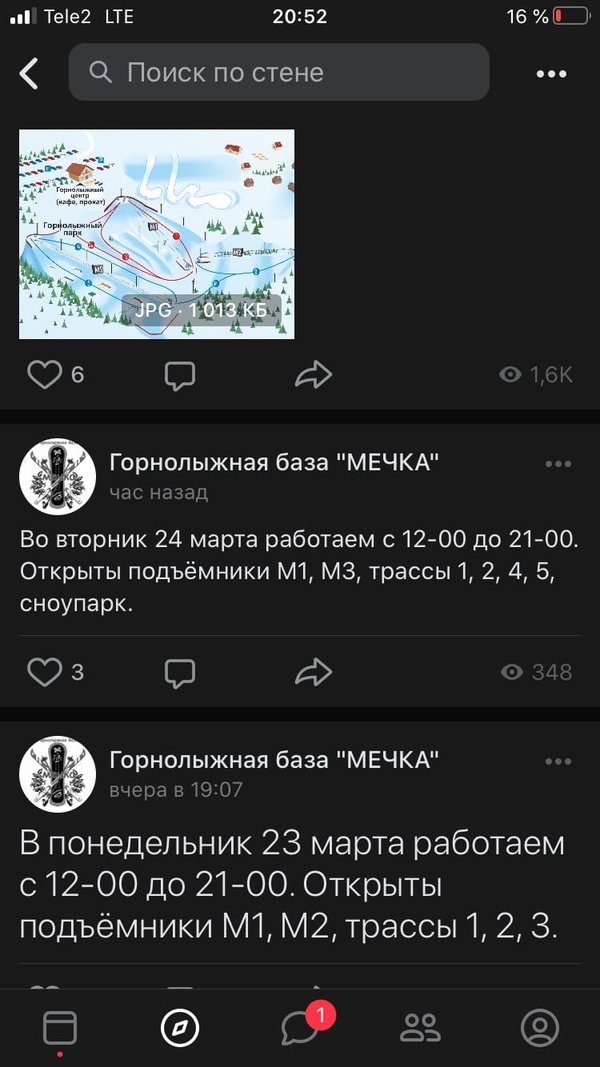Open options for the 23 марта post
Image resolution: width=600 pixels, height=1067 pixels.
[x=558, y=762]
